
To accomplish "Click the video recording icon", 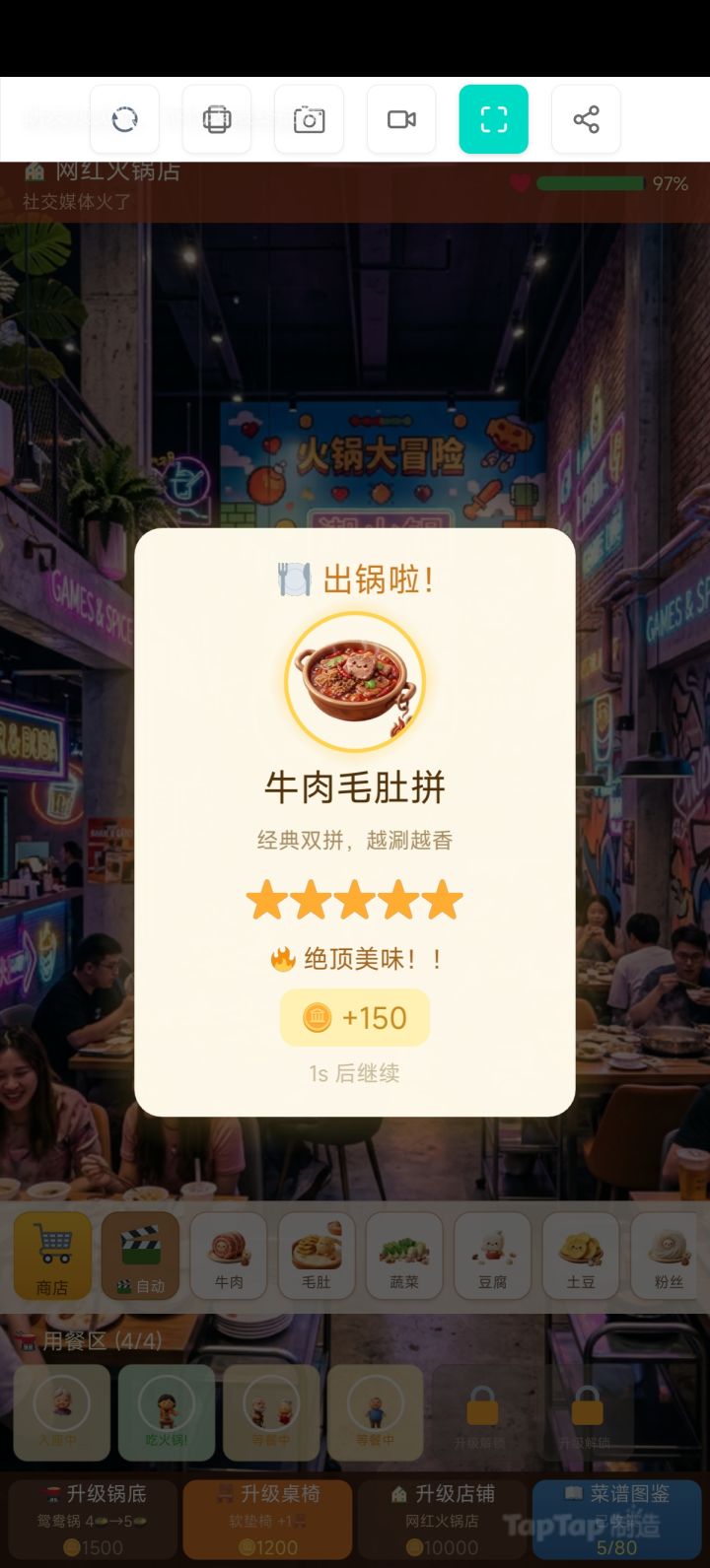I will [x=401, y=118].
